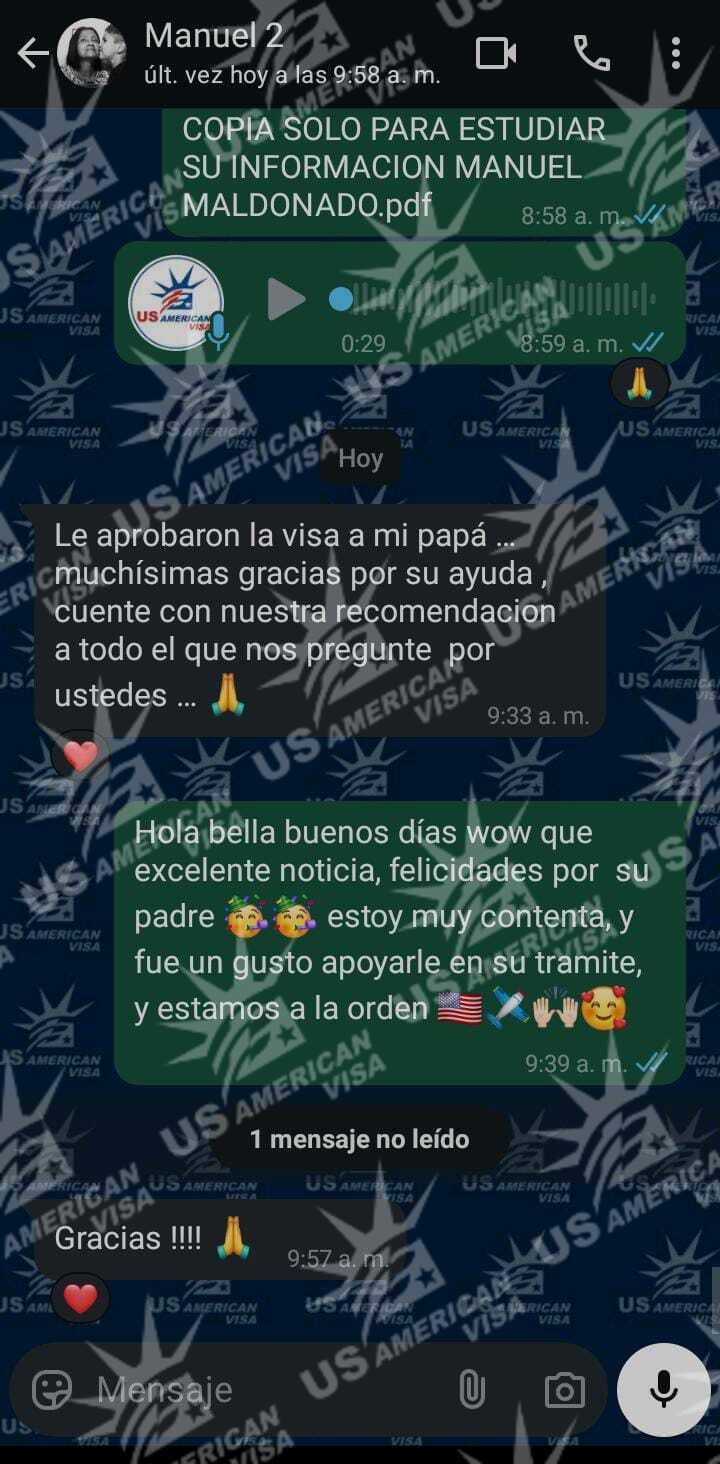Attach a file with the paperclip
The image size is (720, 1464).
[x=471, y=1389]
